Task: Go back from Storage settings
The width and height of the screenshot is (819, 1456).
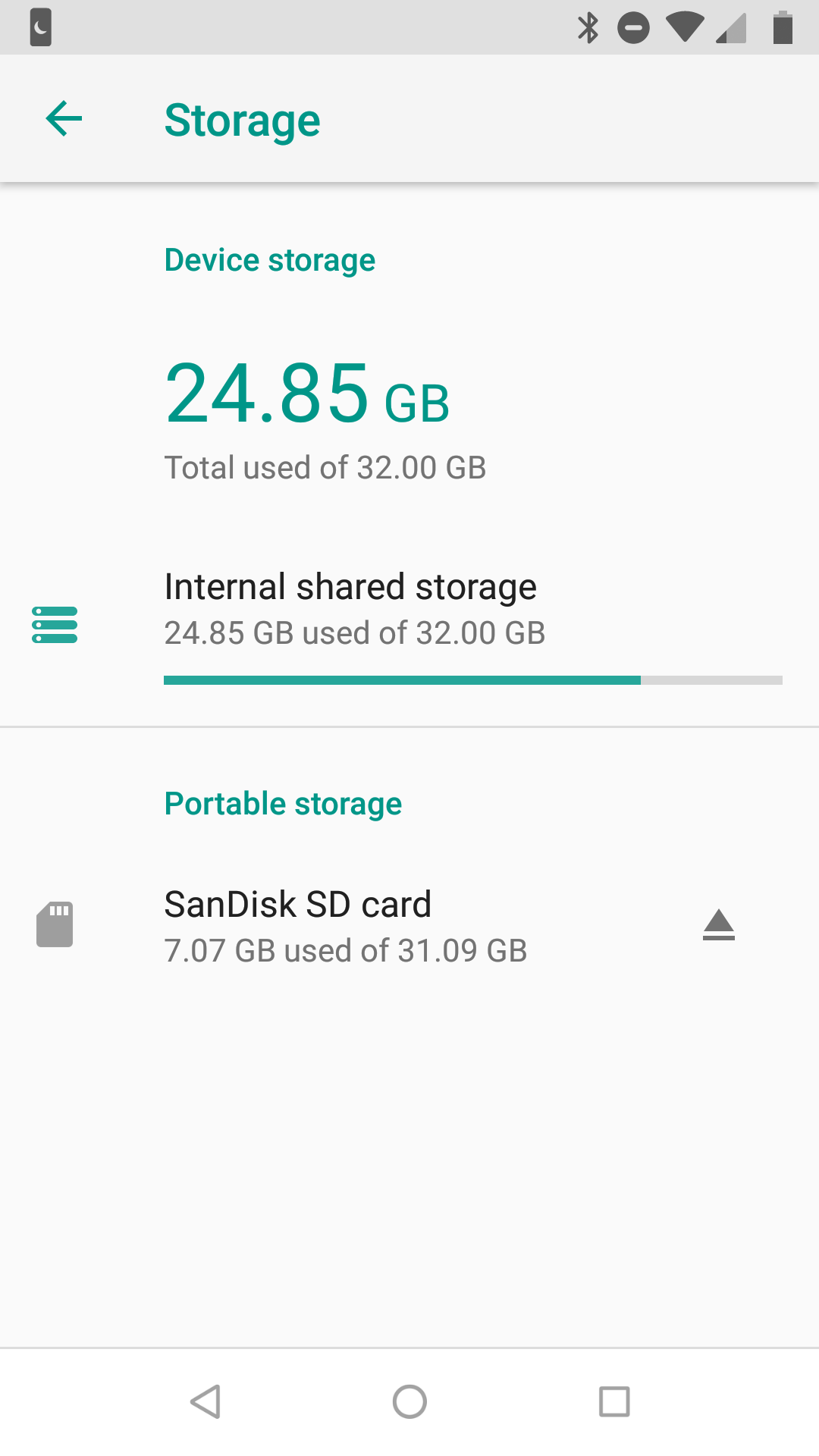Action: [x=64, y=119]
